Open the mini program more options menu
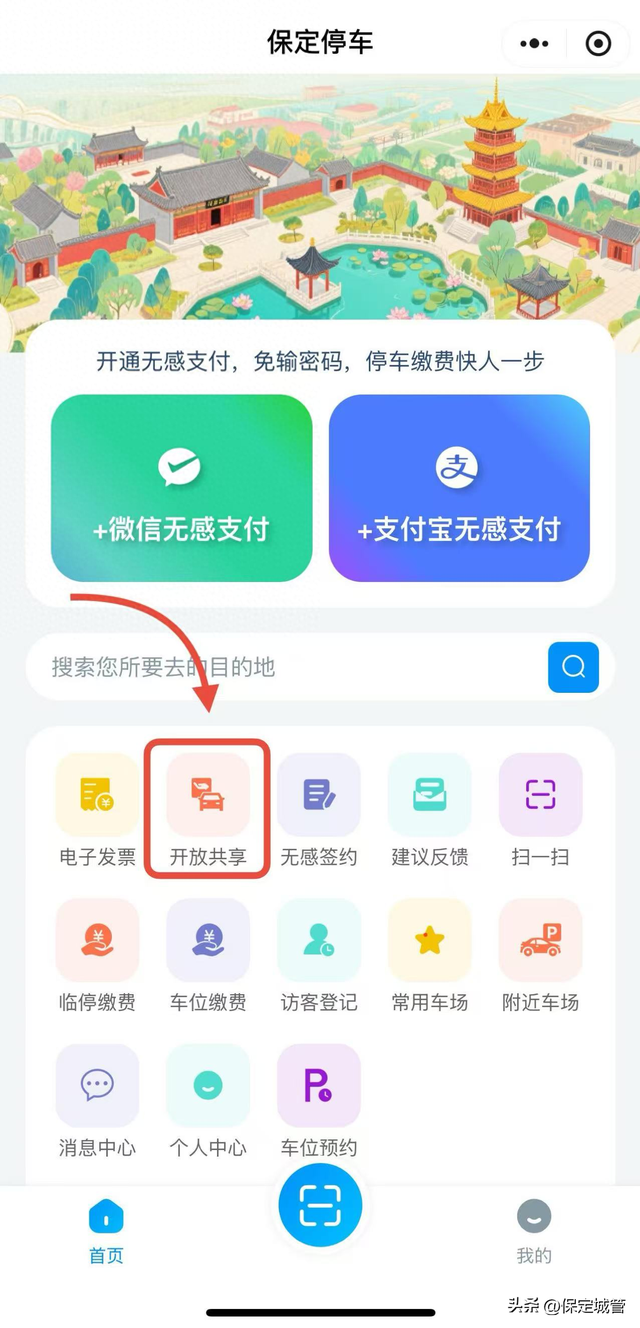Viewport: 640px width, 1328px height. [x=535, y=43]
